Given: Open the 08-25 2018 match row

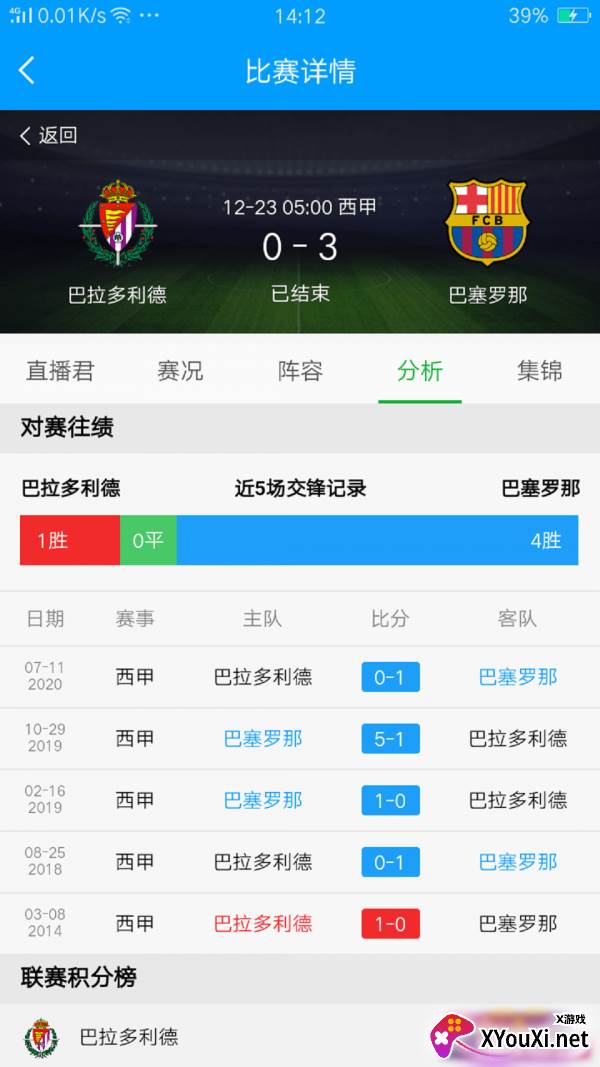Looking at the screenshot, I should point(300,862).
